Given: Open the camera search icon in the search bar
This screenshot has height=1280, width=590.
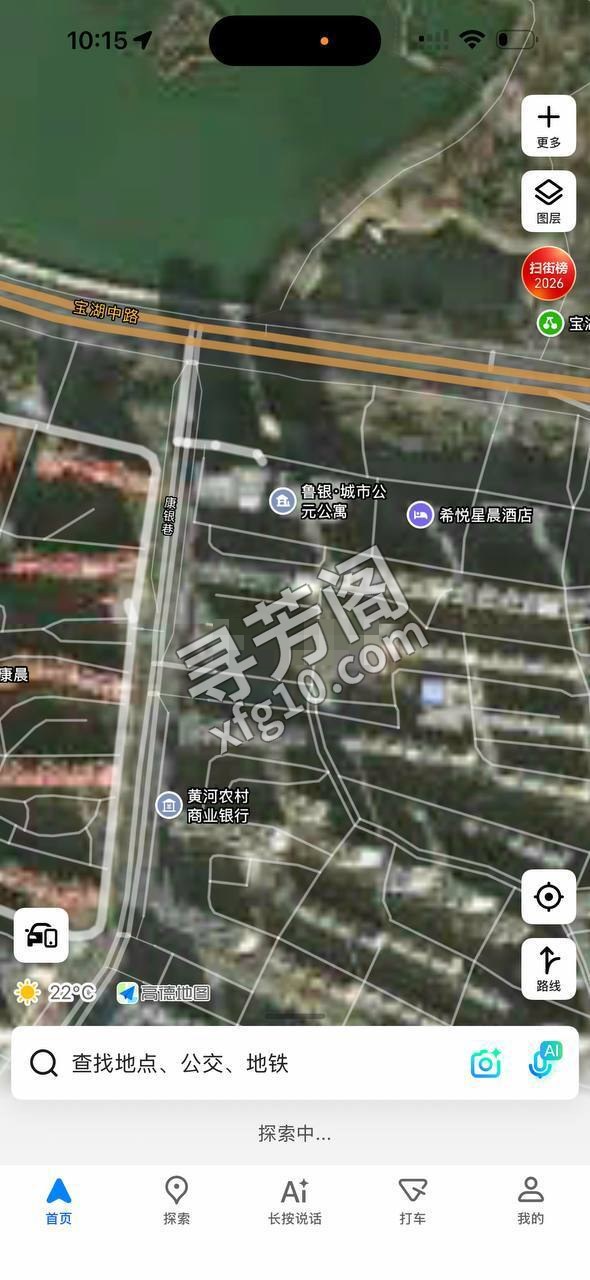Looking at the screenshot, I should pyautogui.click(x=486, y=1063).
